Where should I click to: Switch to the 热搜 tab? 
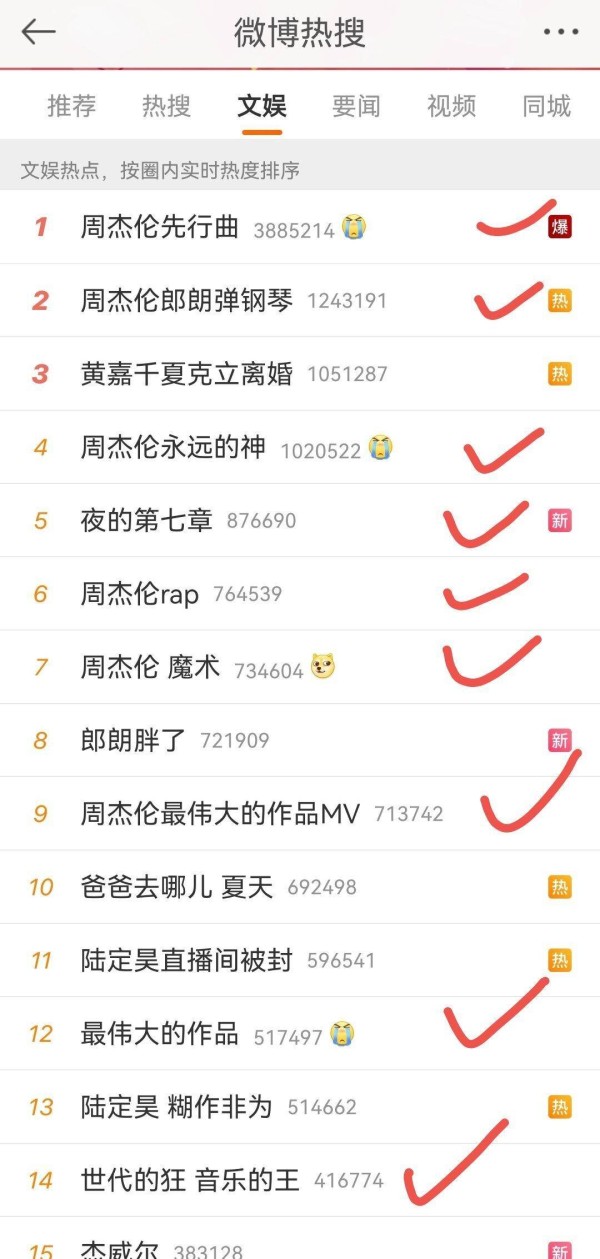pyautogui.click(x=166, y=106)
